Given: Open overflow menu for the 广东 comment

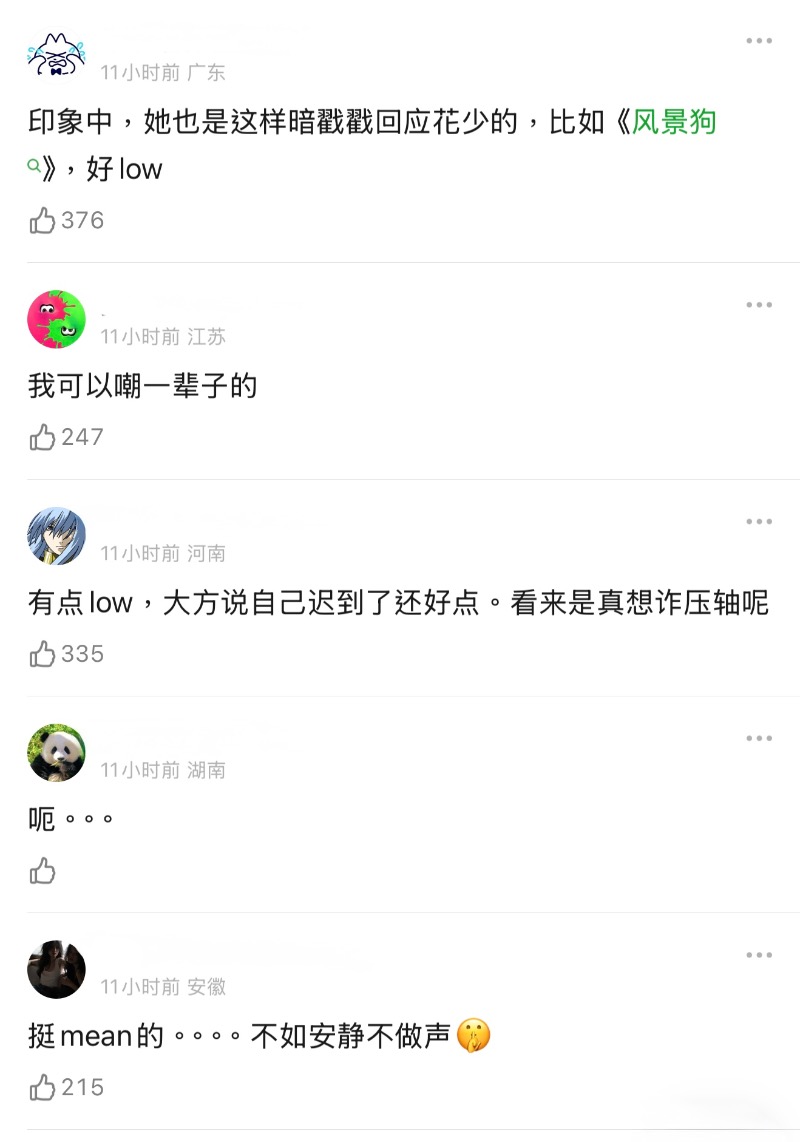Looking at the screenshot, I should click(759, 41).
